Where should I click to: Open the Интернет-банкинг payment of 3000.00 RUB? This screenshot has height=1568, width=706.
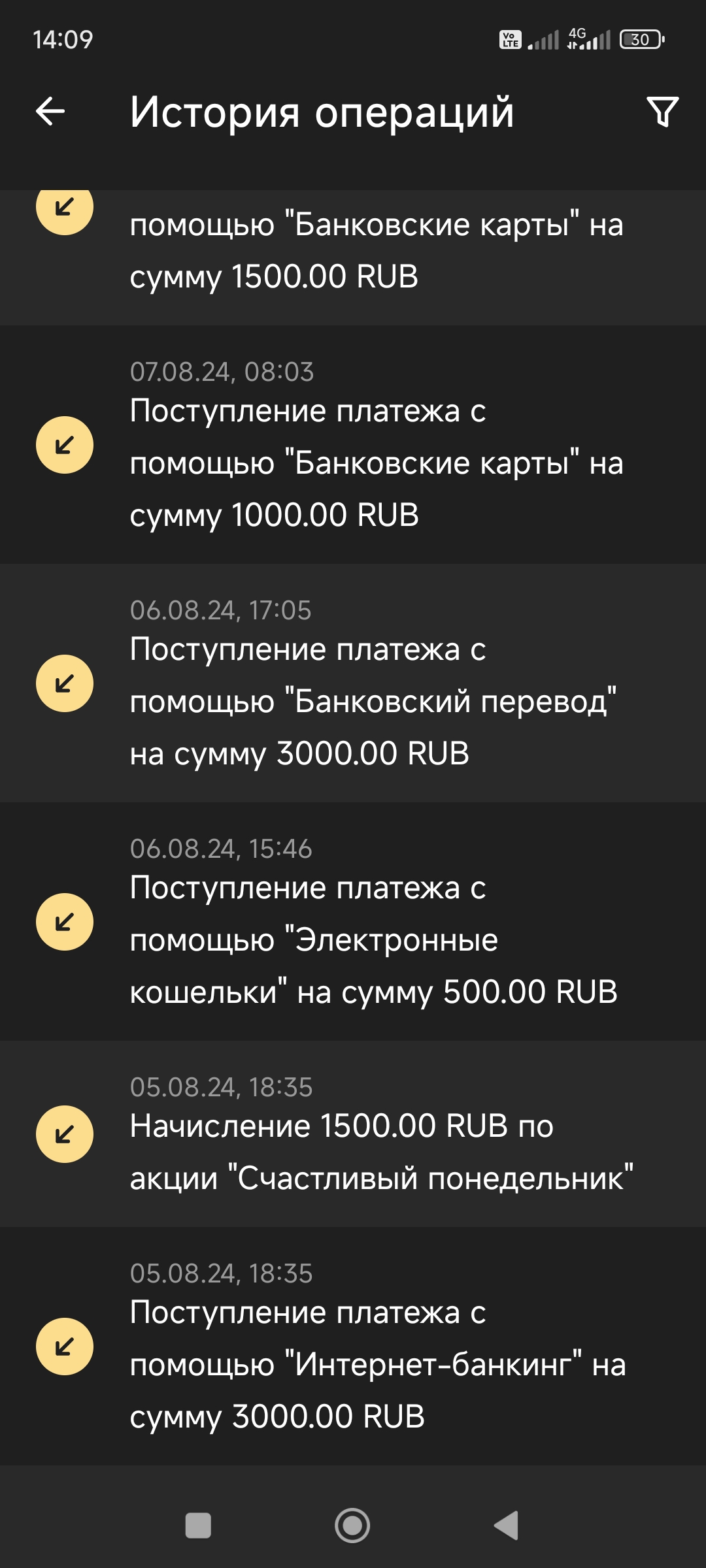pyautogui.click(x=353, y=1347)
